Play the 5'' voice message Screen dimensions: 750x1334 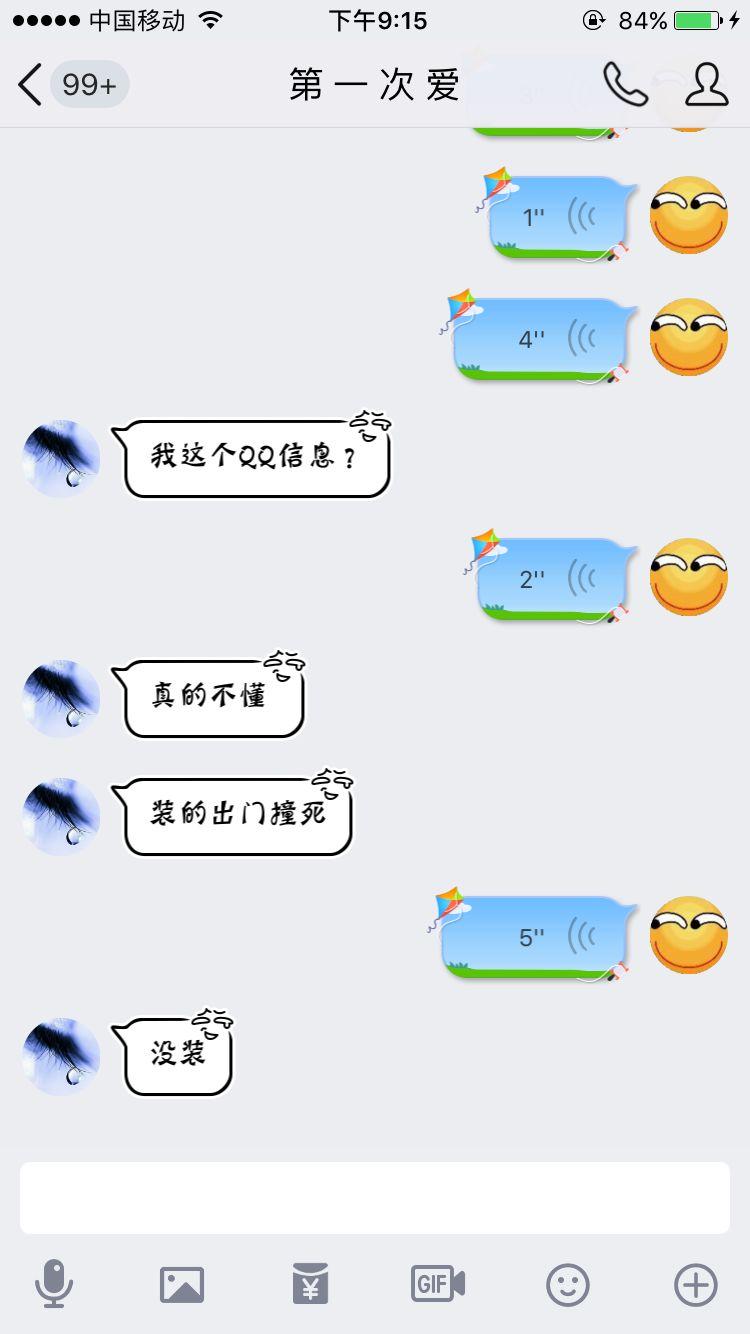click(x=535, y=936)
